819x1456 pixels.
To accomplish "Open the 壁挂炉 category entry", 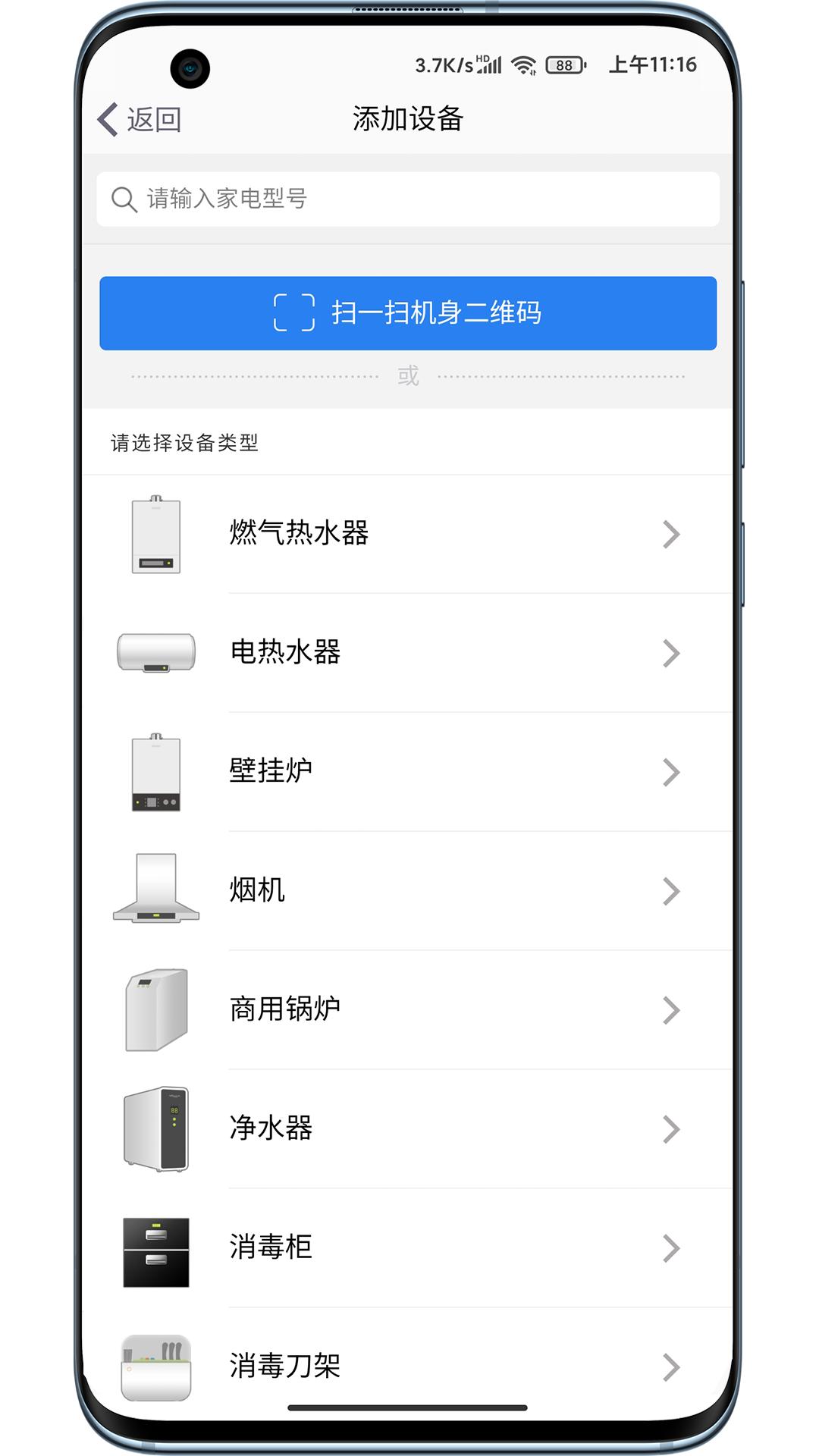I will tap(409, 772).
